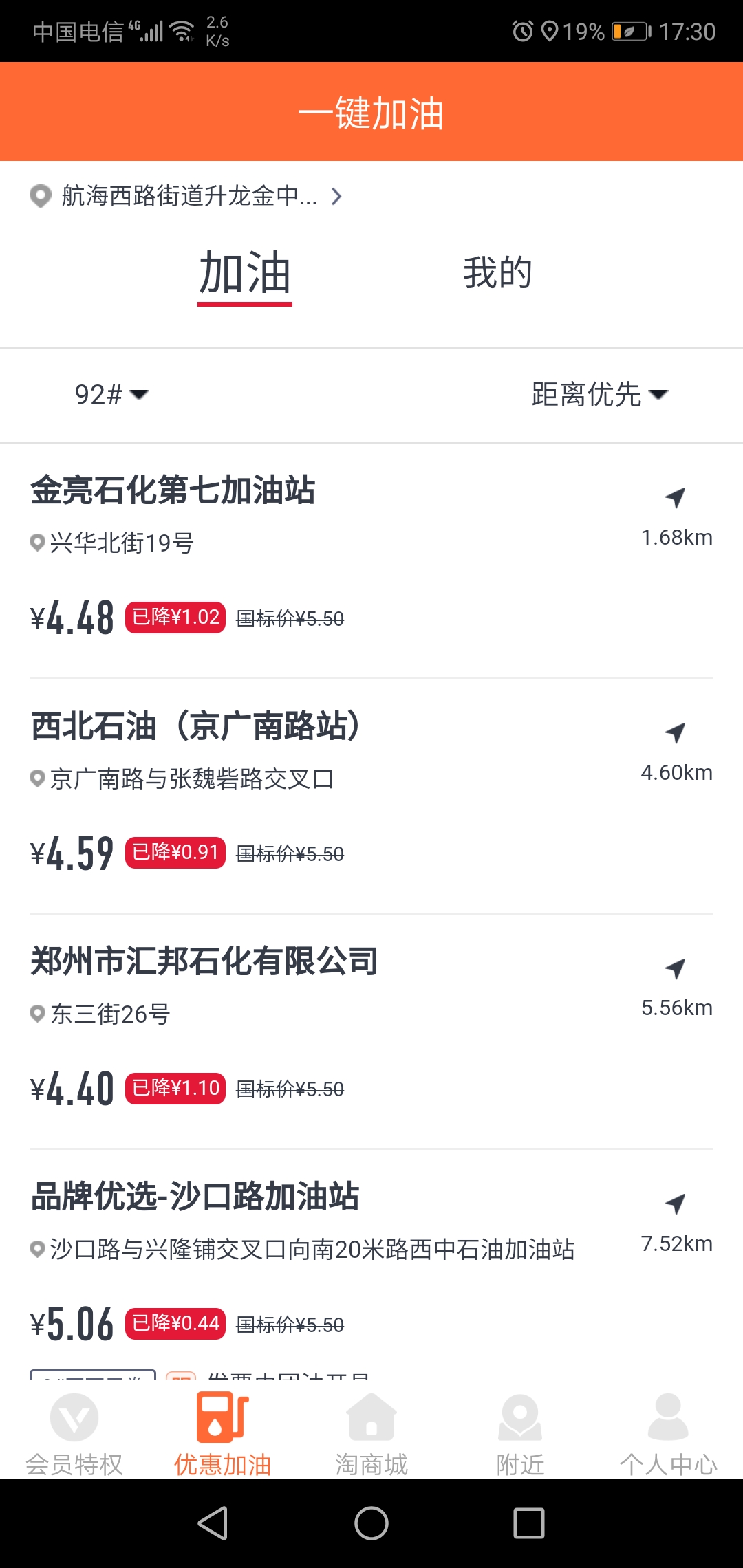
Task: Open the 距离优先 sorting dropdown
Action: tap(599, 395)
